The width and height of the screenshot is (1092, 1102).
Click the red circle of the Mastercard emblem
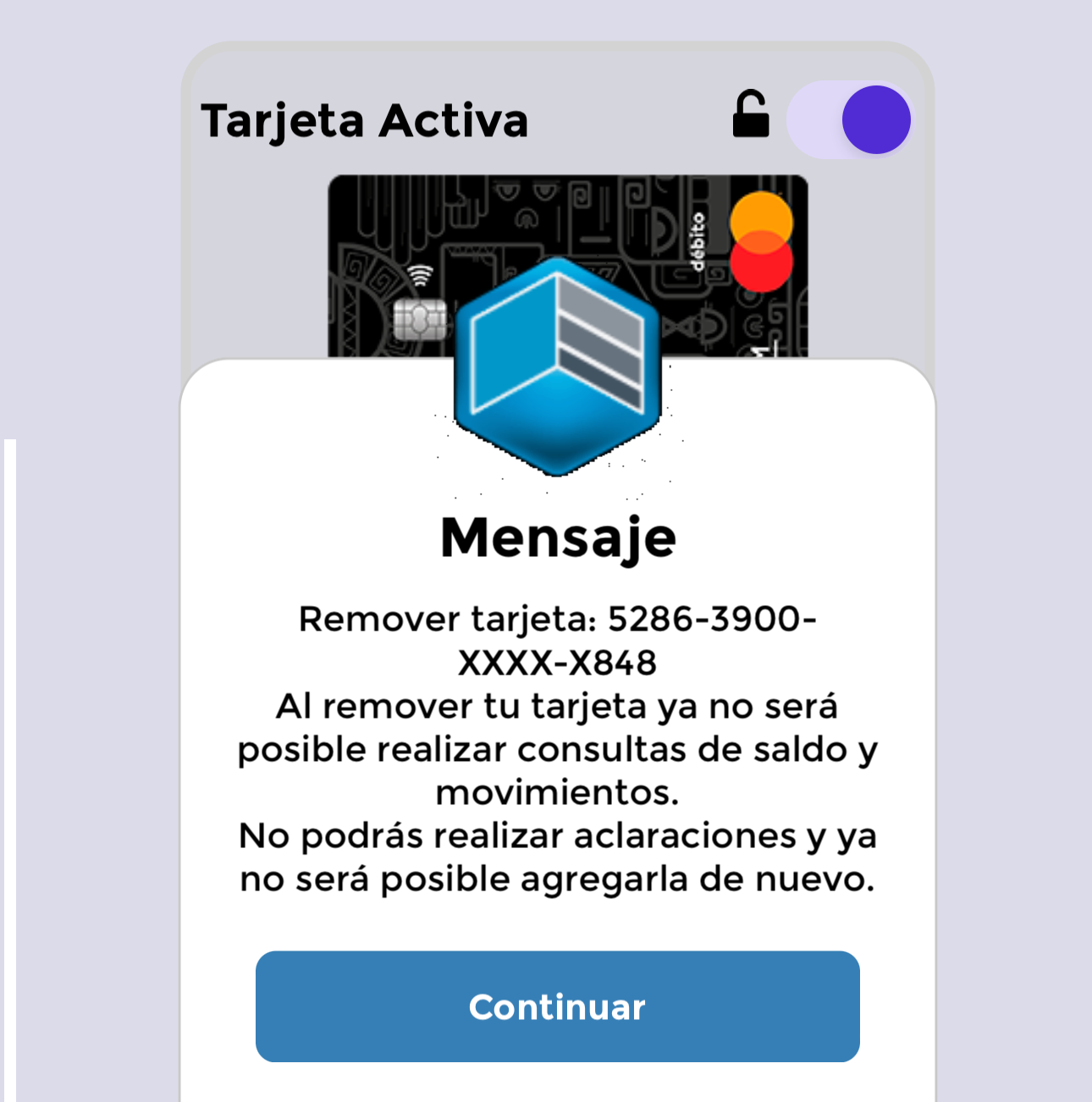pyautogui.click(x=760, y=264)
